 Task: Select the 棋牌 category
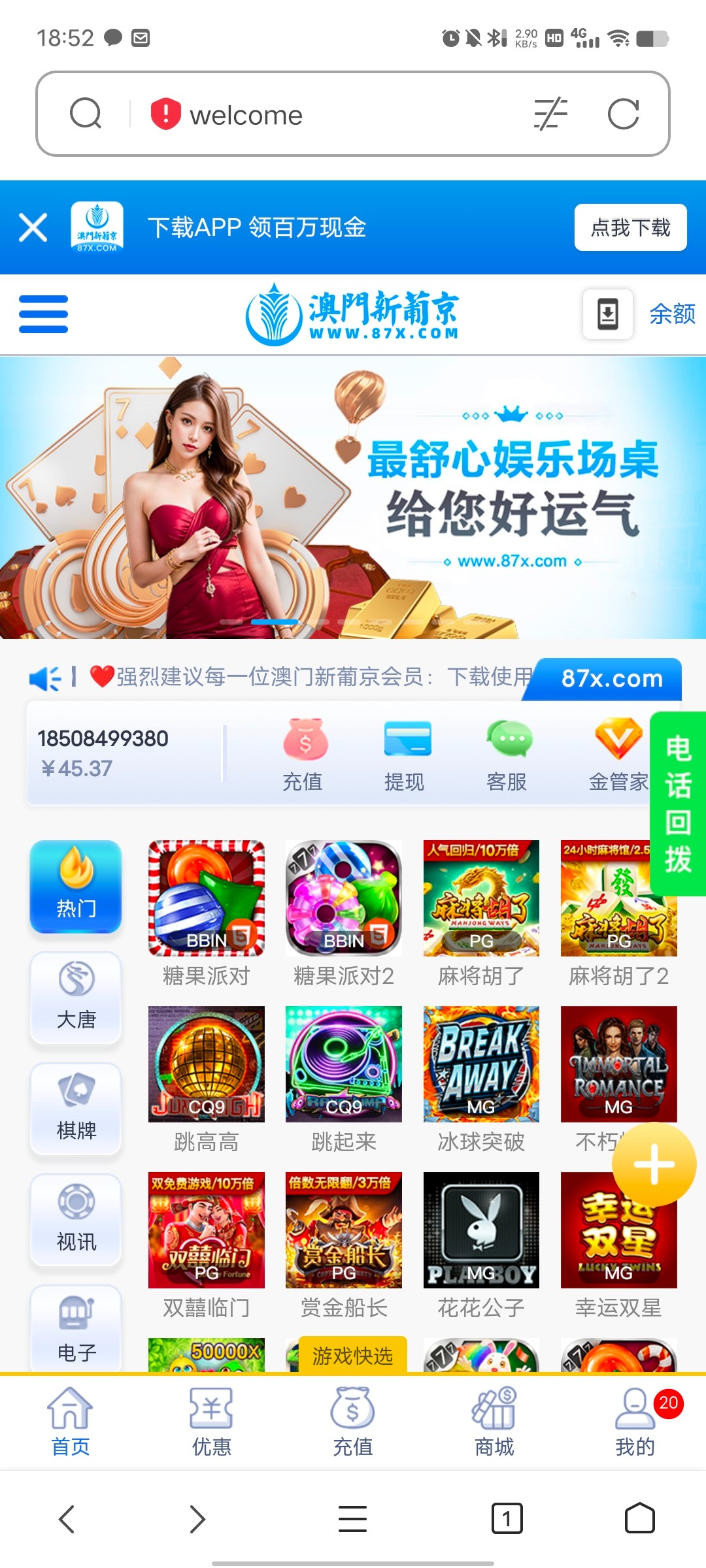(x=76, y=1108)
